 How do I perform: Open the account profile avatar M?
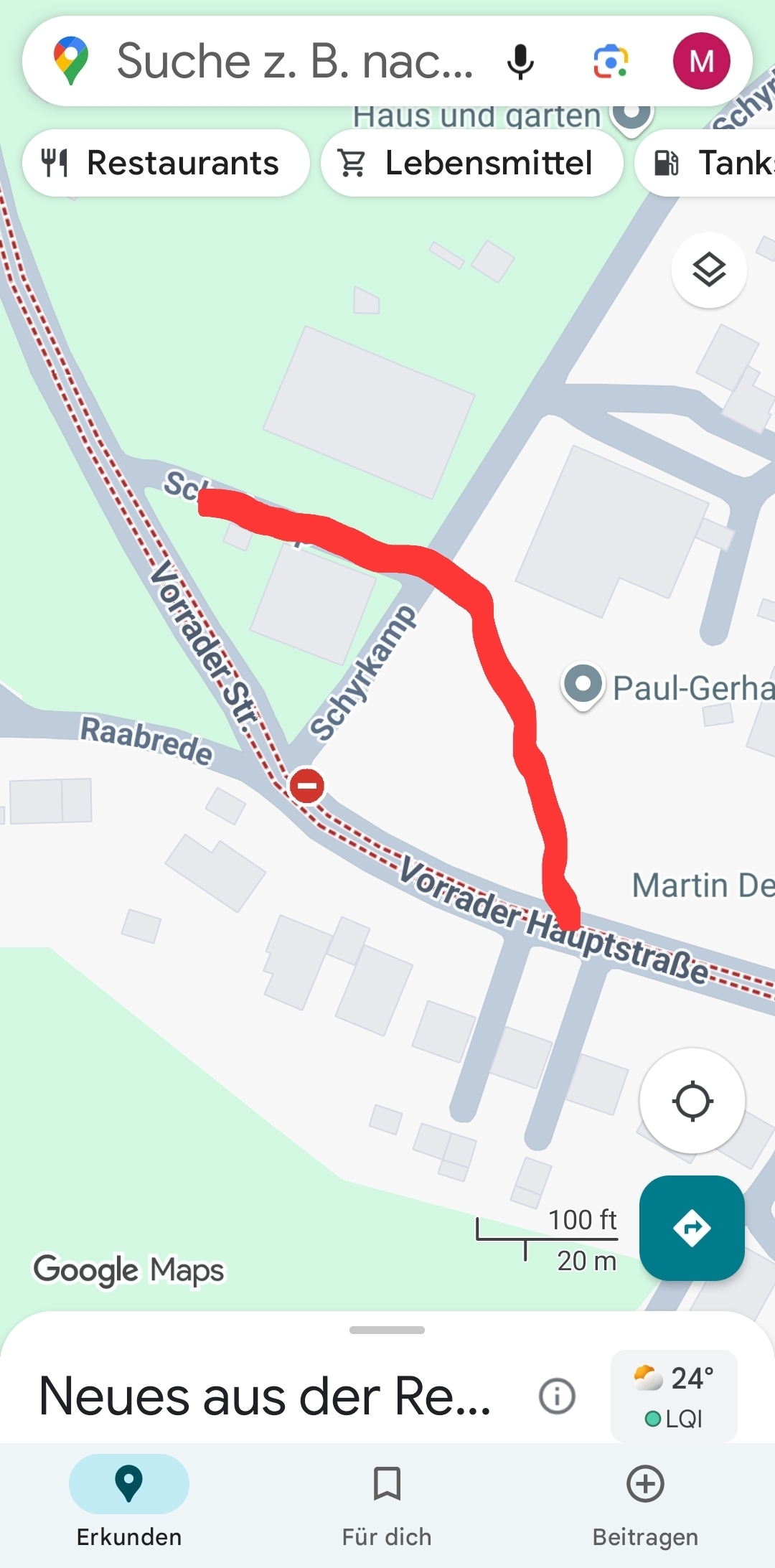tap(701, 62)
